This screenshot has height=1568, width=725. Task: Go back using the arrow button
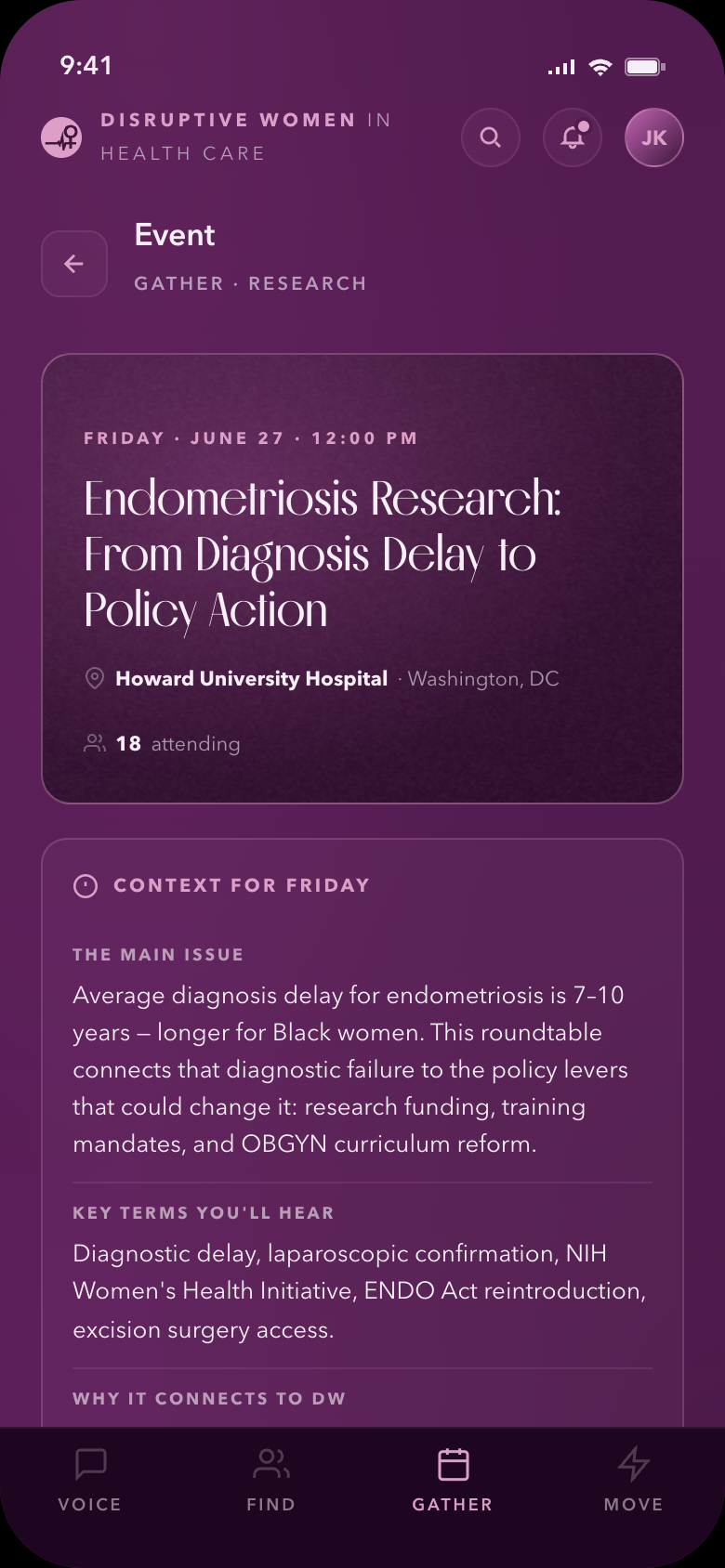(74, 264)
